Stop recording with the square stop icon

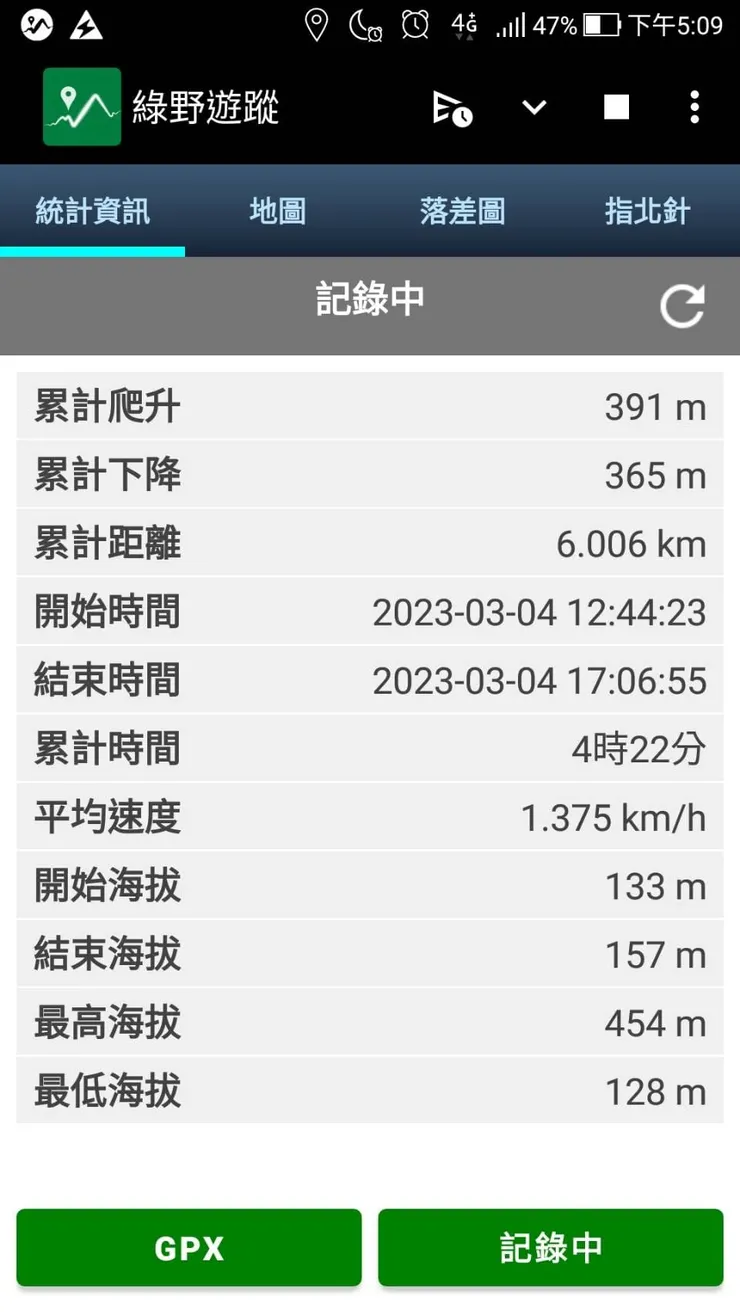pyautogui.click(x=616, y=107)
